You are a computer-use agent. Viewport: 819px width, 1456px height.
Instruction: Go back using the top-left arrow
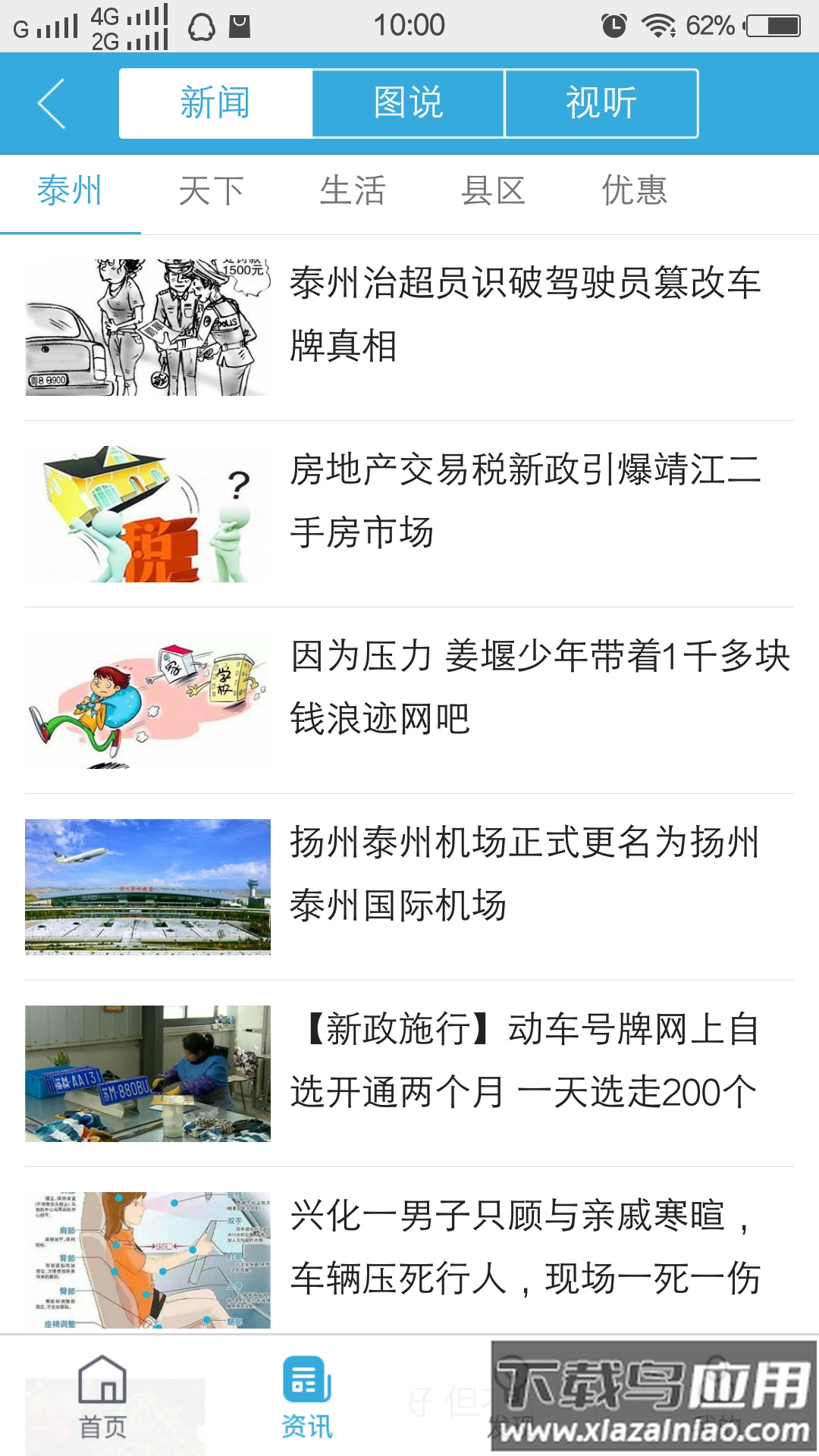(52, 103)
